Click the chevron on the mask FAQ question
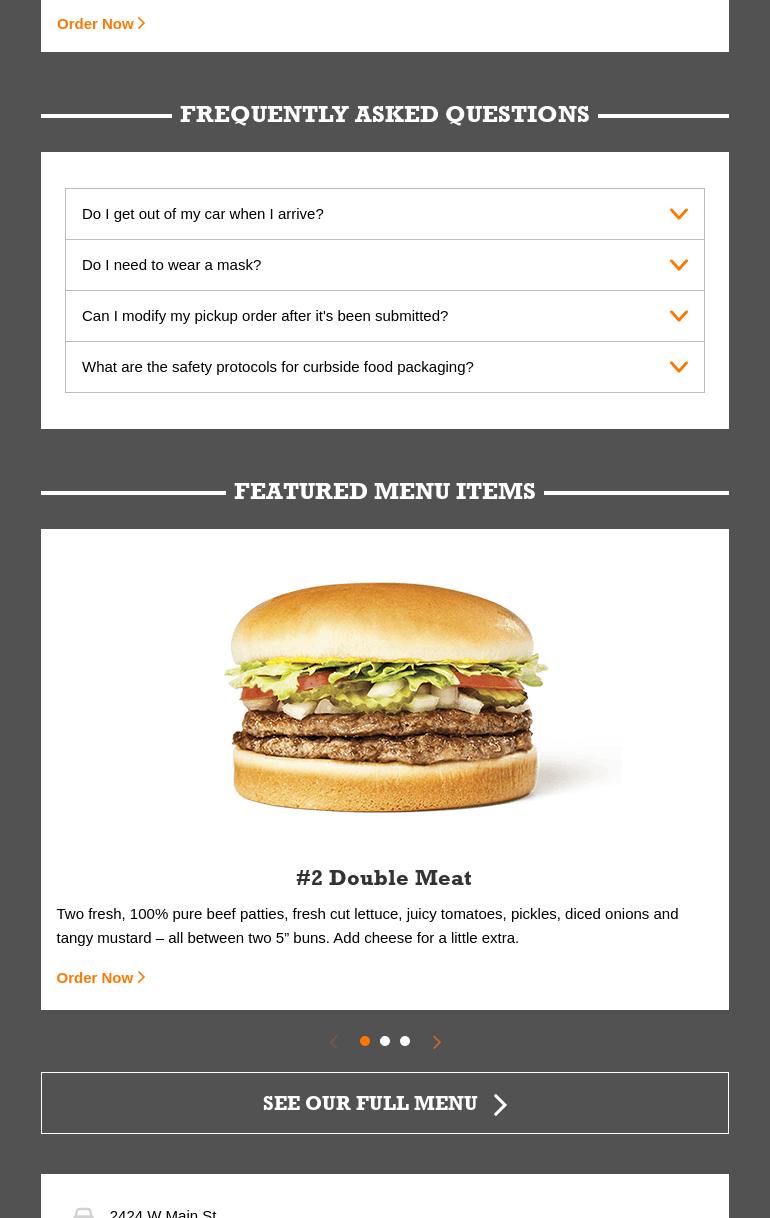Screen dimensions: 770x1218 (x=679, y=264)
